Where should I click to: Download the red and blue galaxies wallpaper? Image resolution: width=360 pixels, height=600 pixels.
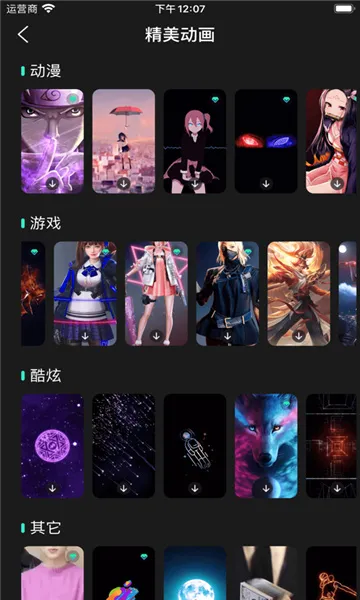coord(266,184)
